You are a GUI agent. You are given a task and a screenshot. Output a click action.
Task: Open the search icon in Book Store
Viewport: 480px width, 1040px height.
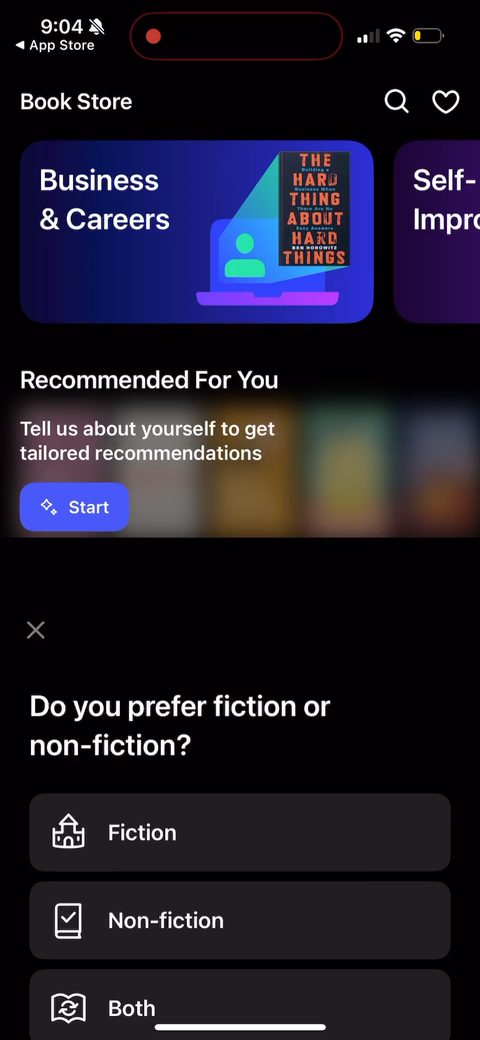click(396, 101)
